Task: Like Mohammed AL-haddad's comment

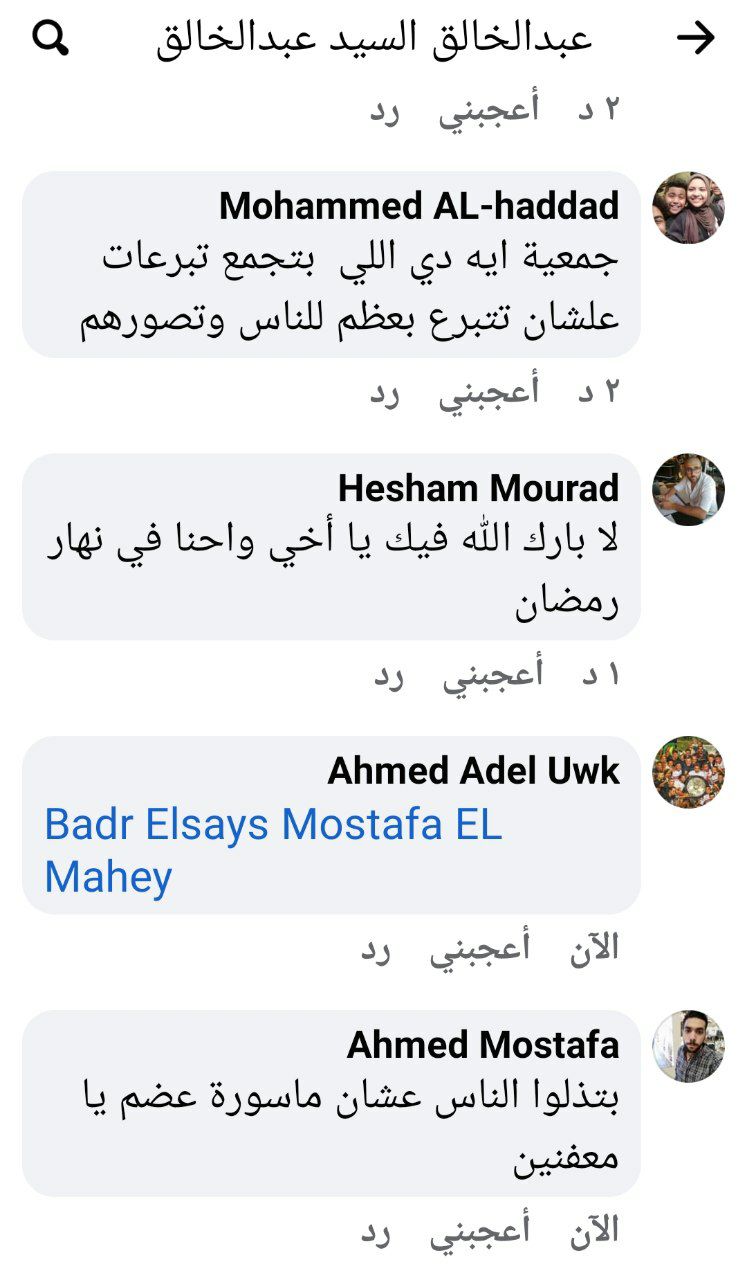Action: [x=488, y=393]
